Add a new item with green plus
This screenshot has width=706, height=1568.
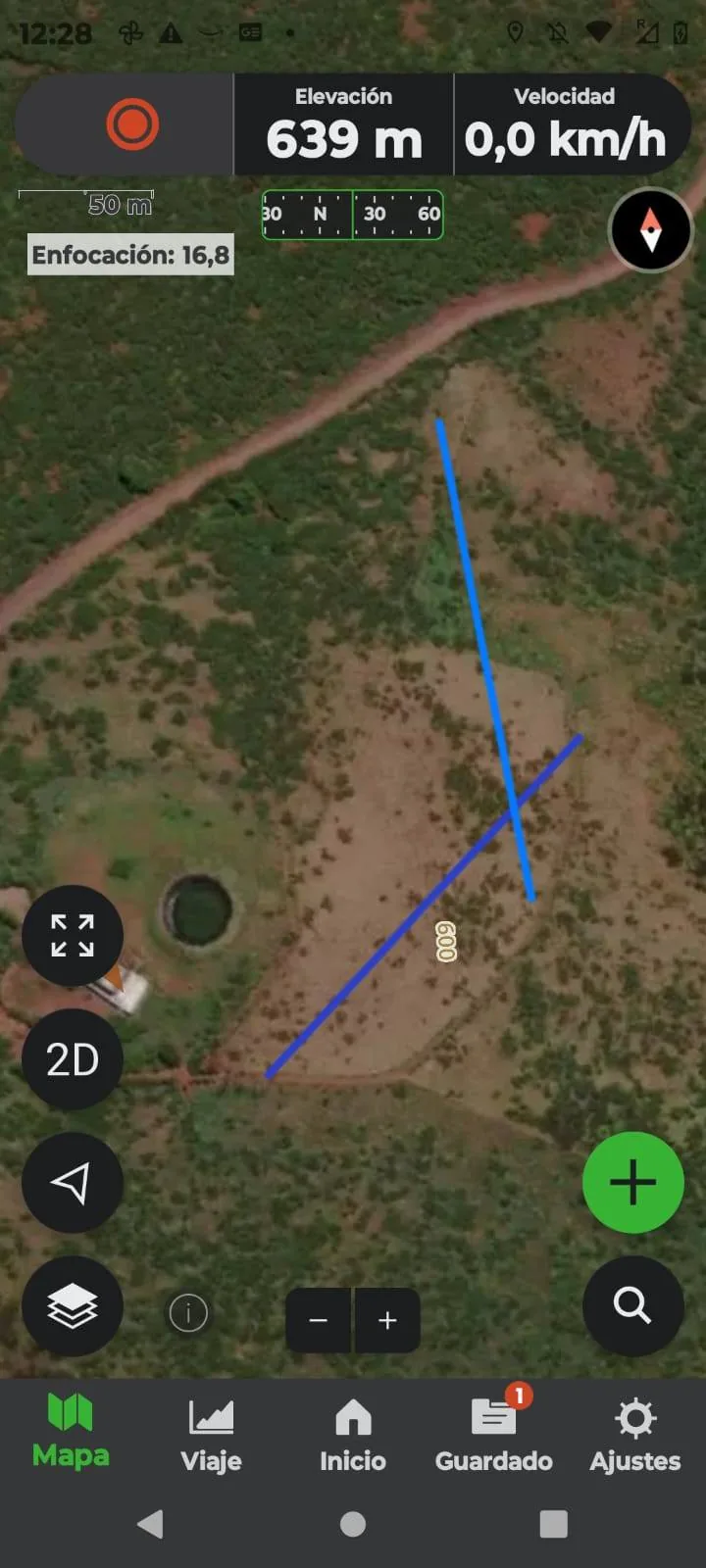632,1182
